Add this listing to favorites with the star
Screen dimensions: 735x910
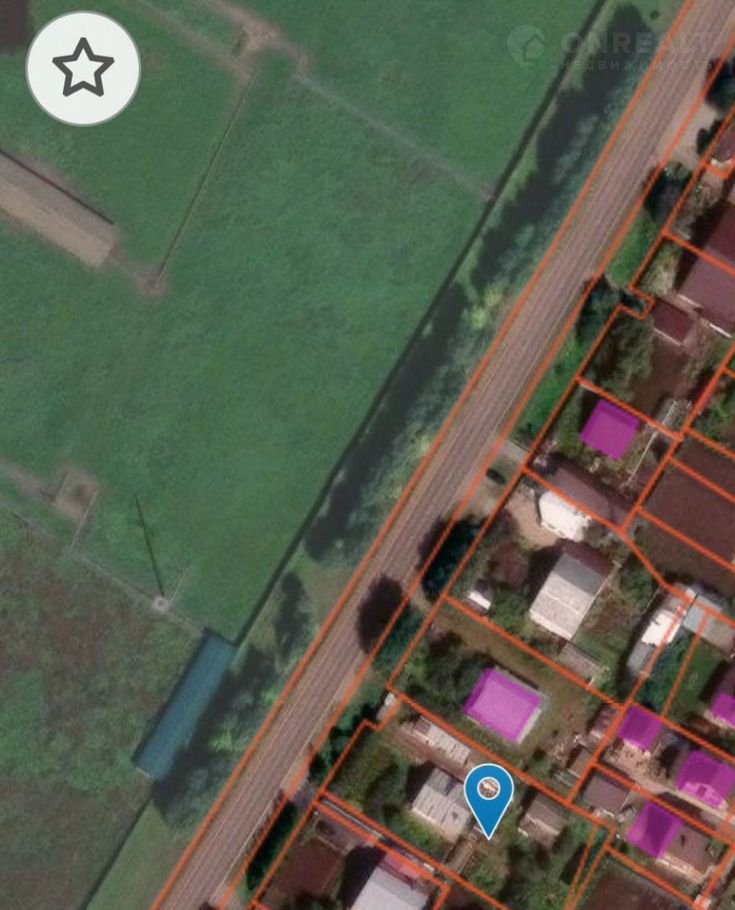pyautogui.click(x=83, y=68)
